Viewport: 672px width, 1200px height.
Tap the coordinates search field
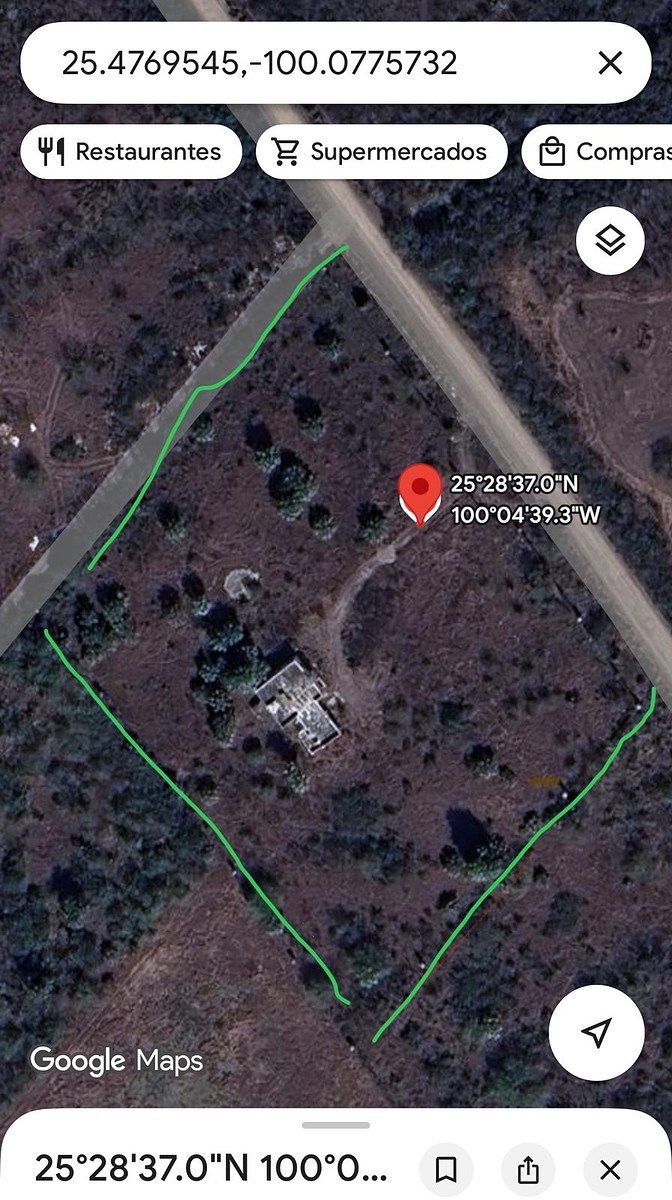[300, 64]
